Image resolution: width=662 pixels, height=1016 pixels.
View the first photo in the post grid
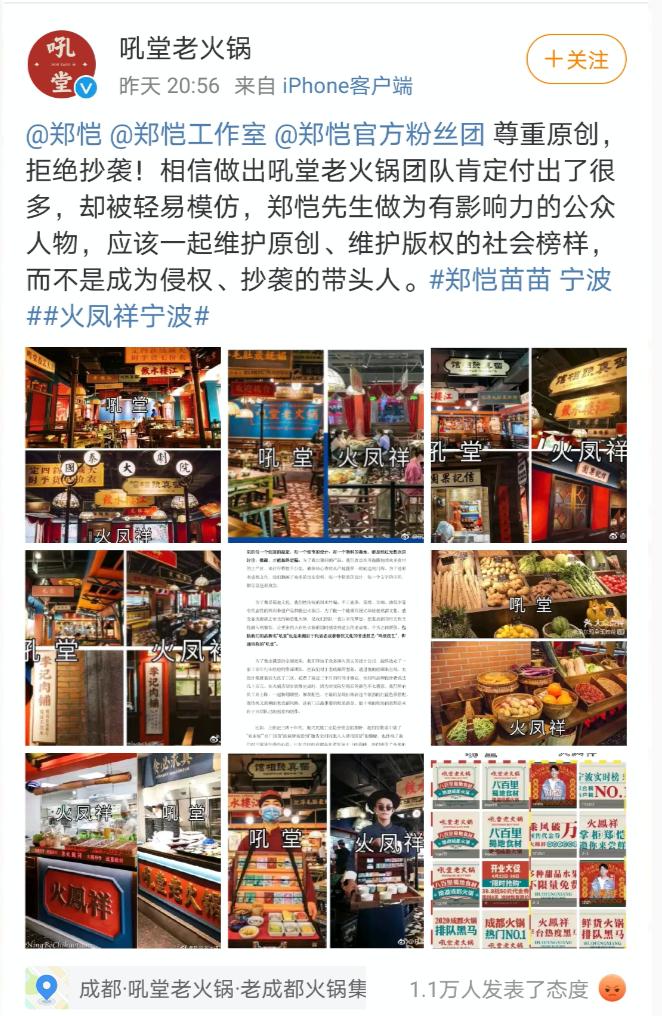[x=123, y=445]
